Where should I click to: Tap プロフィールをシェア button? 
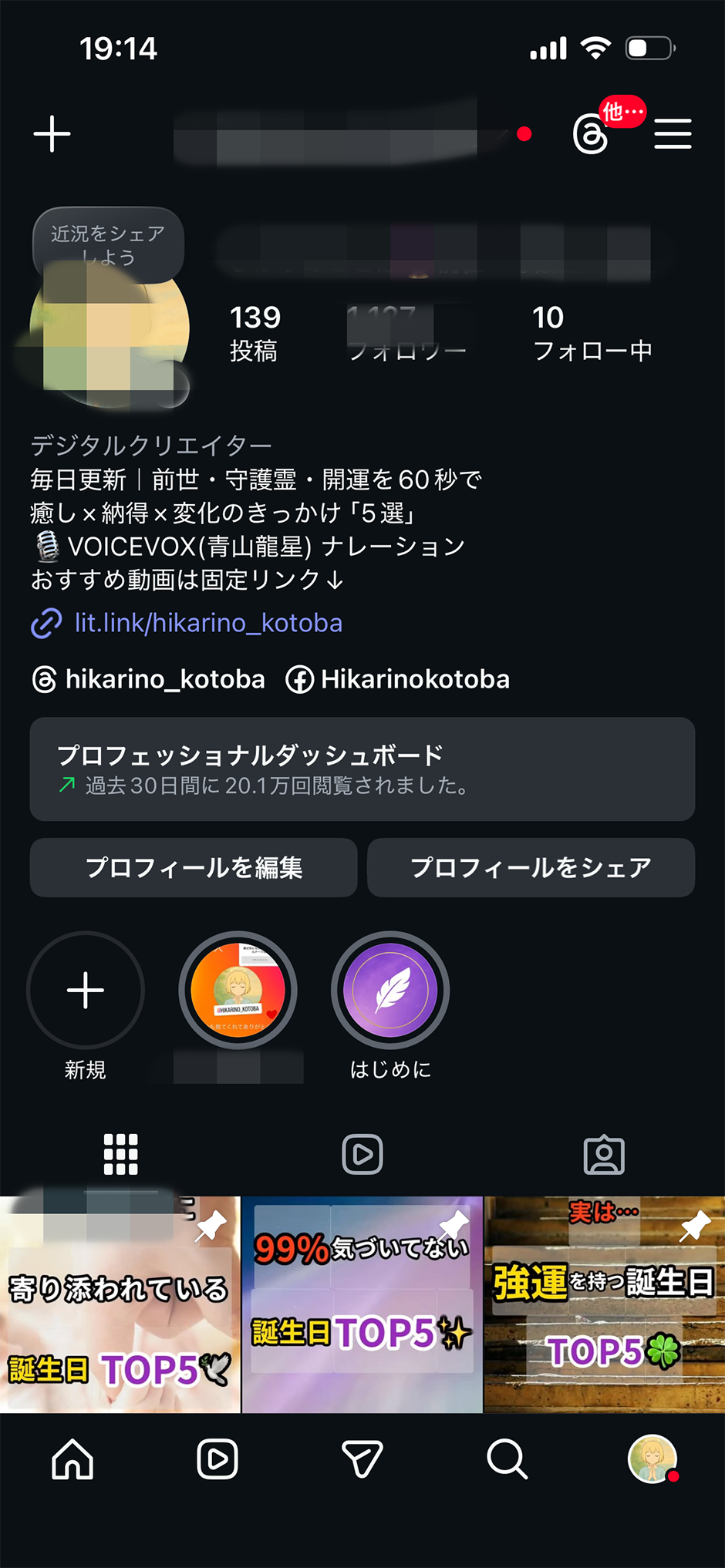(x=531, y=867)
